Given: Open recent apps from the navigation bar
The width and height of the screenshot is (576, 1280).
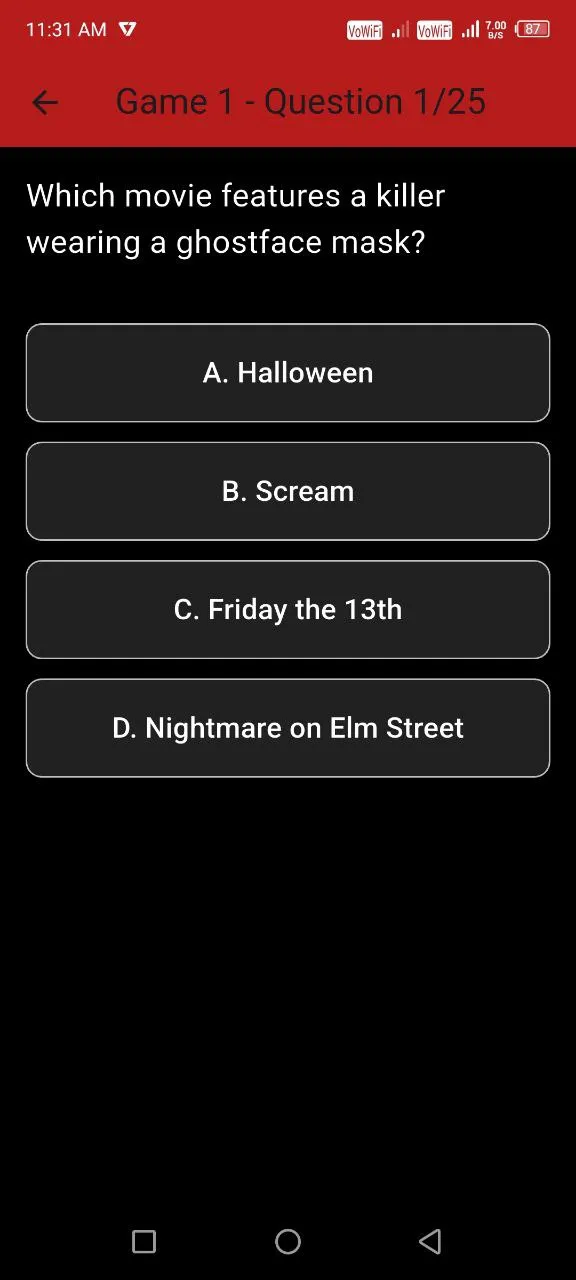Looking at the screenshot, I should coord(144,1242).
